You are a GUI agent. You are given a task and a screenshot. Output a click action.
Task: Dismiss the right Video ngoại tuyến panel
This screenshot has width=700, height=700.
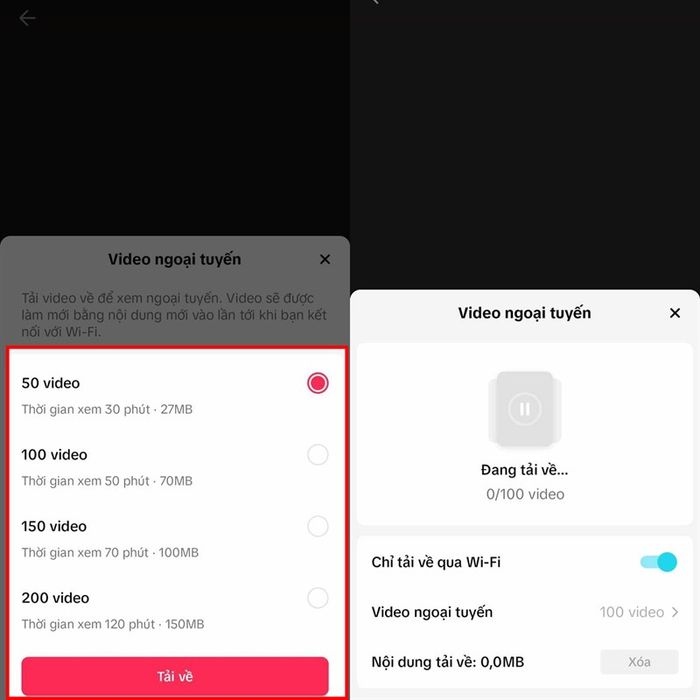(675, 313)
